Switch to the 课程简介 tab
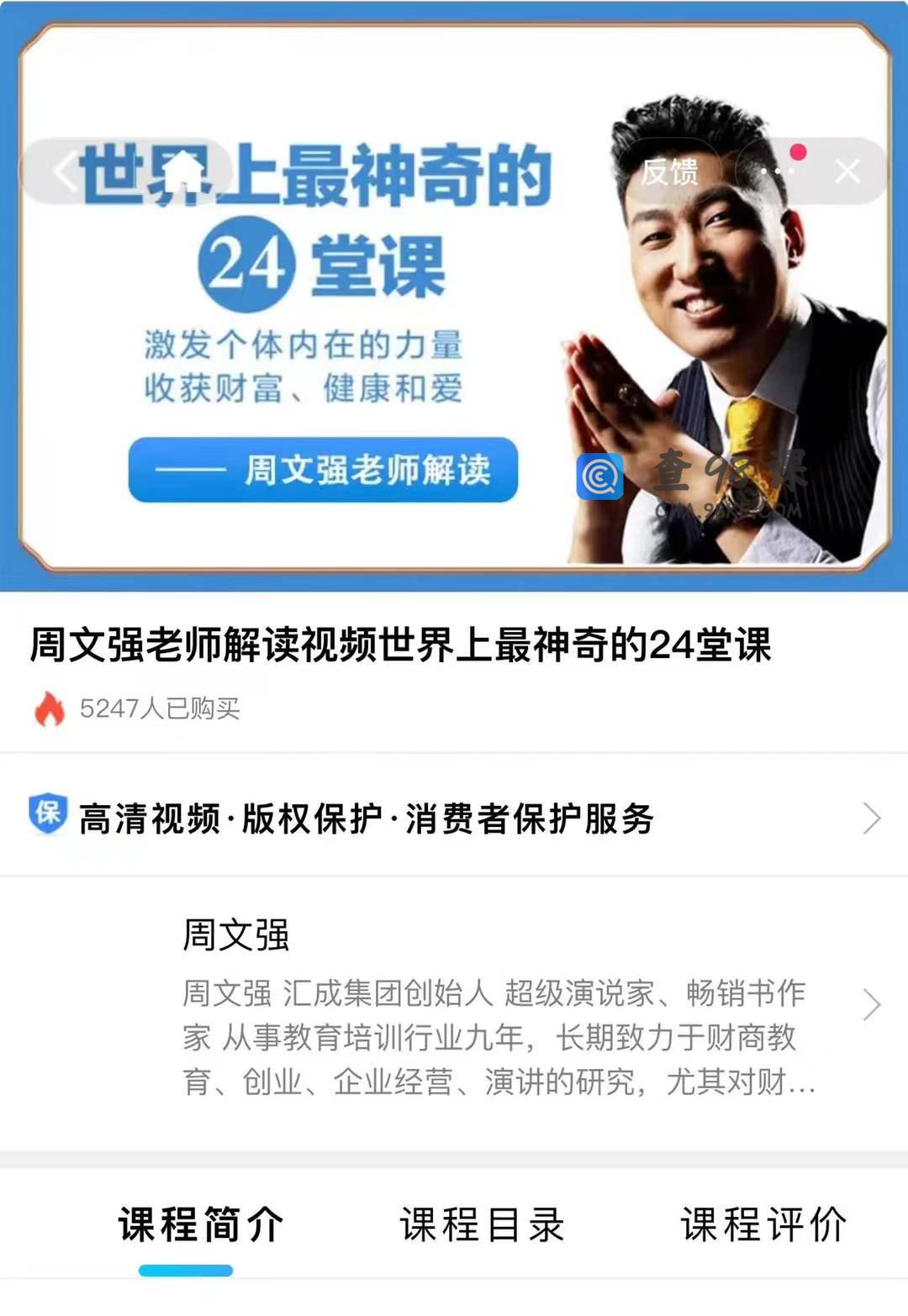Image resolution: width=908 pixels, height=1316 pixels. (200, 1224)
